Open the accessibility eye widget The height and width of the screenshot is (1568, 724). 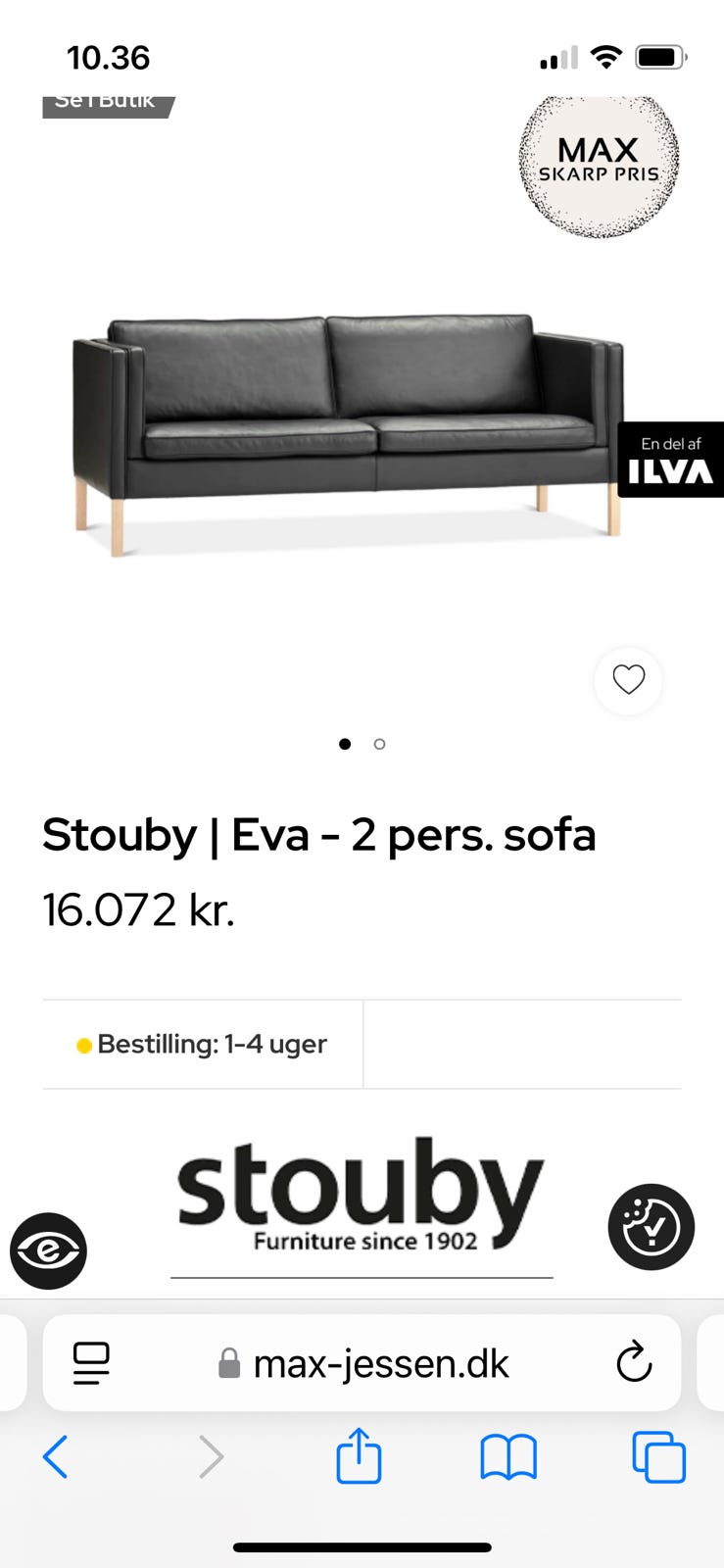tap(48, 1250)
